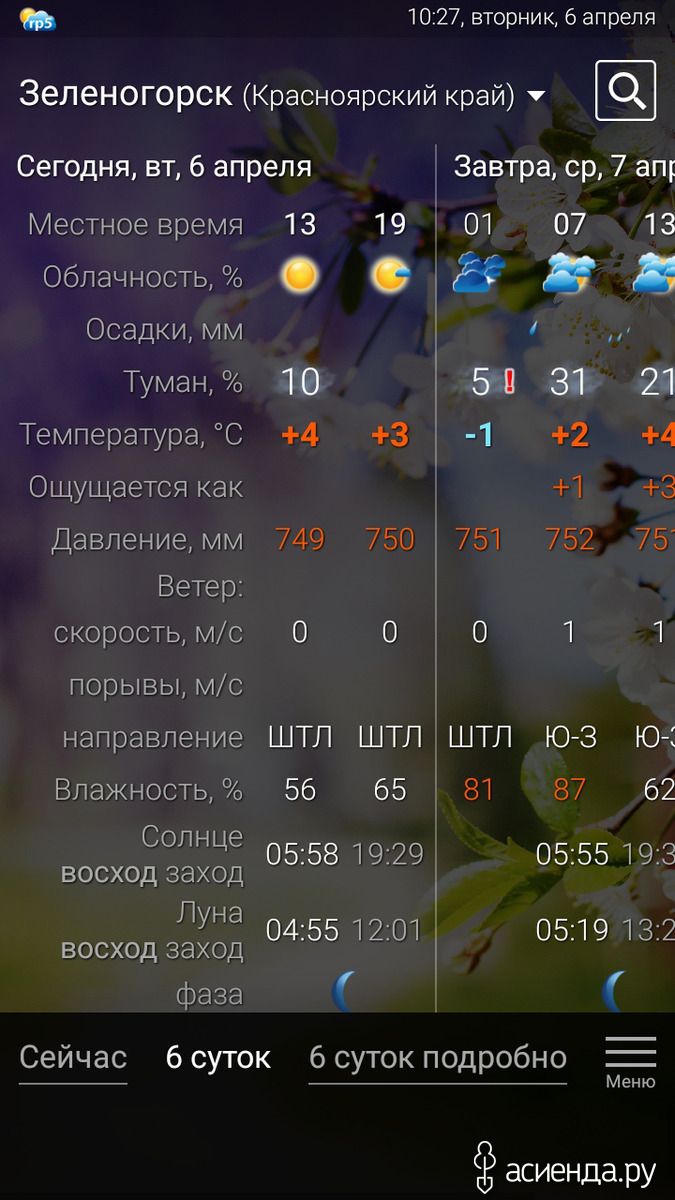Switch to the Сейчас tab
Image resolution: width=675 pixels, height=1200 pixels.
73,1057
